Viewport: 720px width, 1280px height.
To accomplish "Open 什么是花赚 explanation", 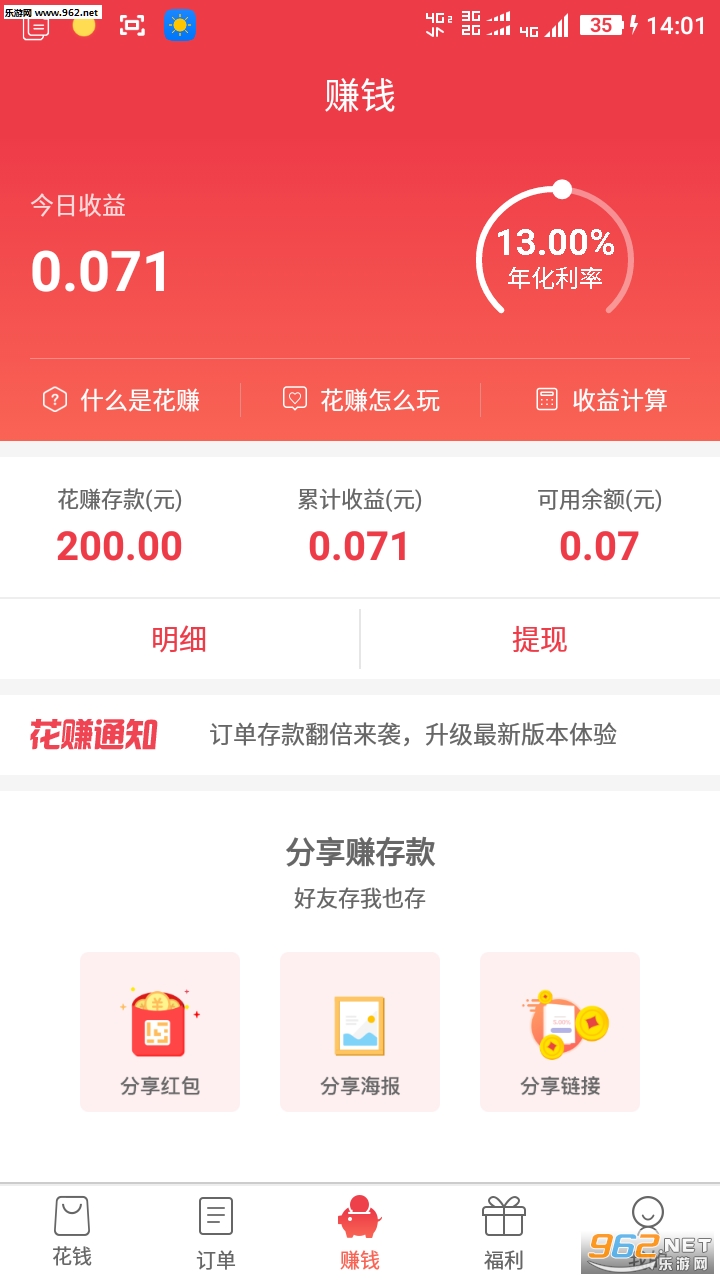I will pyautogui.click(x=121, y=400).
